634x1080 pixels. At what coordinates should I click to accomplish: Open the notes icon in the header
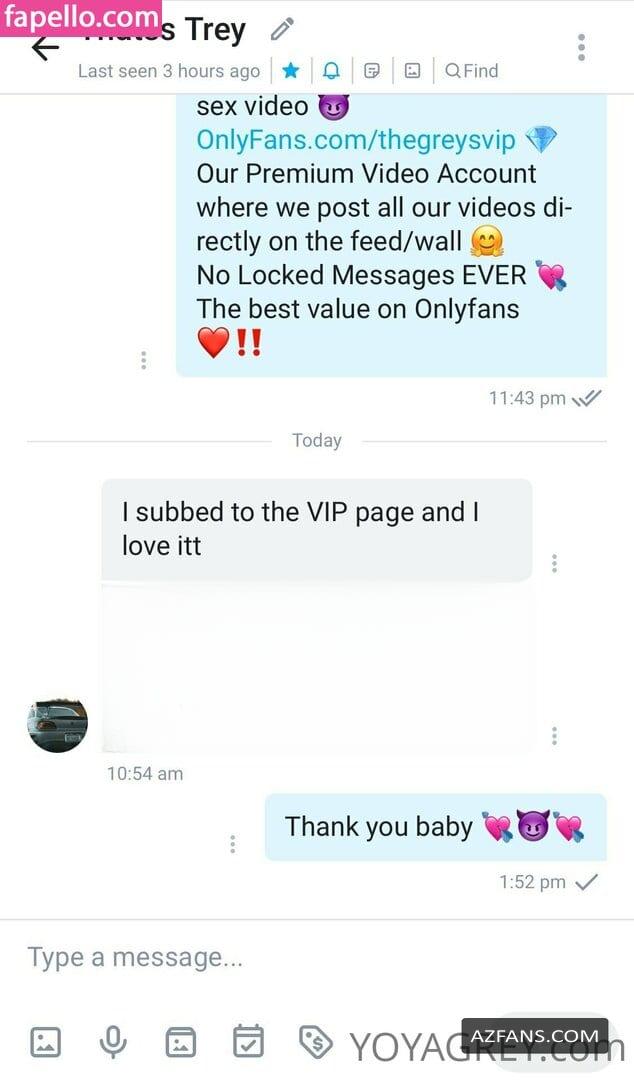372,70
